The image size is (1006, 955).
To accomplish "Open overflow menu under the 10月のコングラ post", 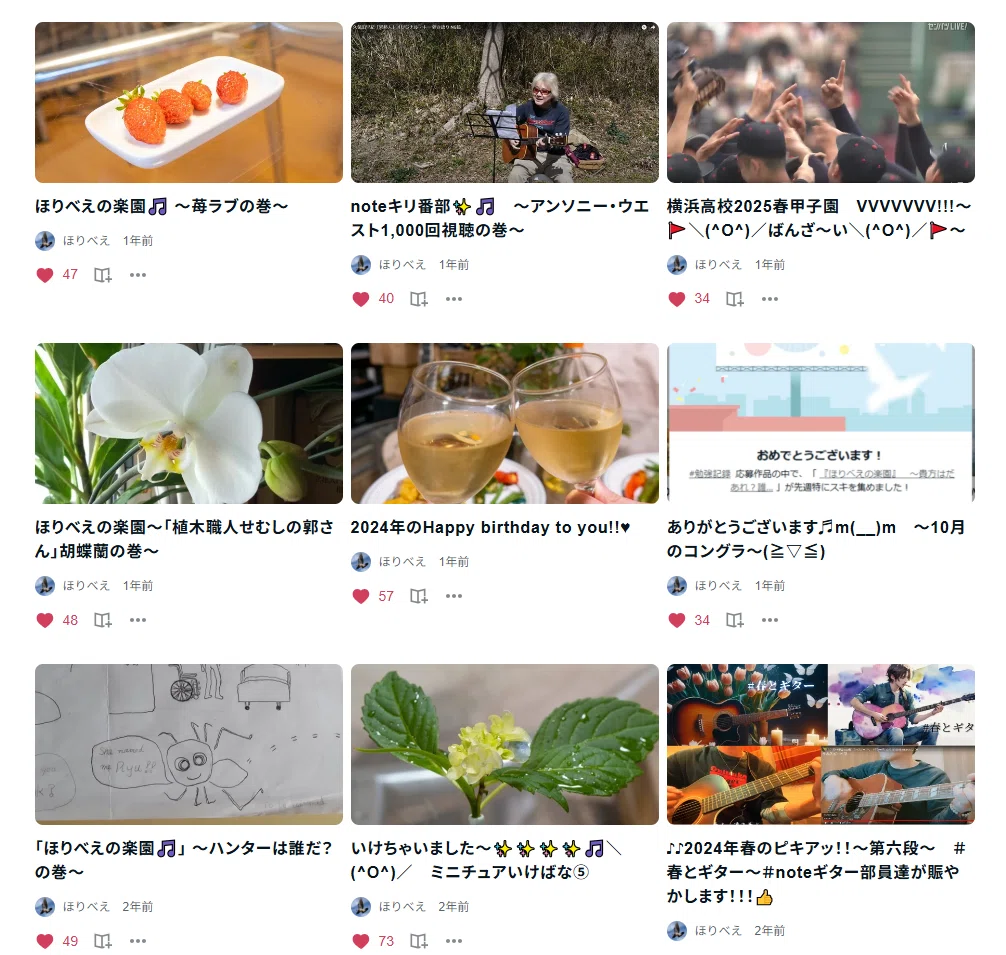I will point(770,620).
